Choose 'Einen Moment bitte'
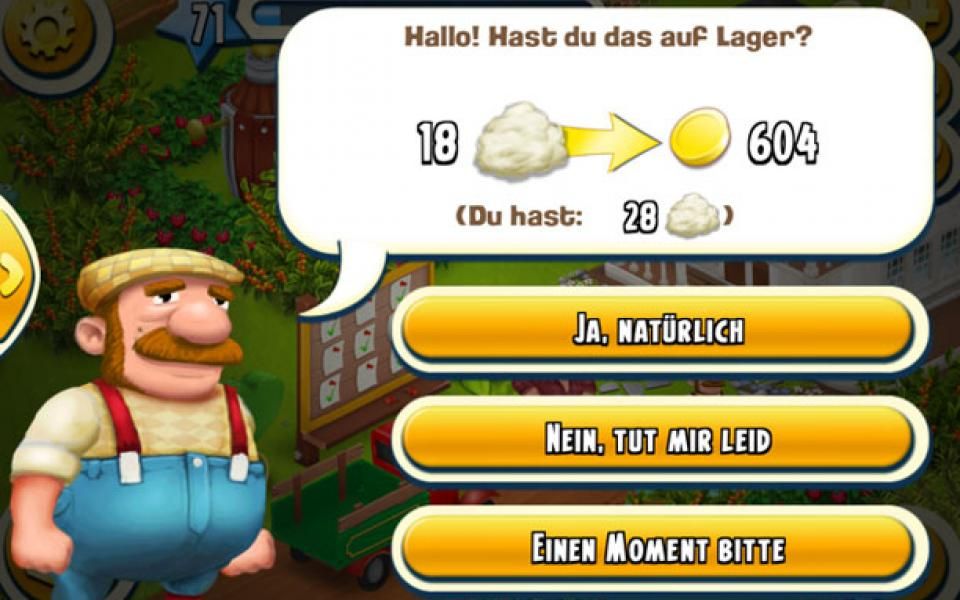Screen dimensions: 960x600 point(657,548)
